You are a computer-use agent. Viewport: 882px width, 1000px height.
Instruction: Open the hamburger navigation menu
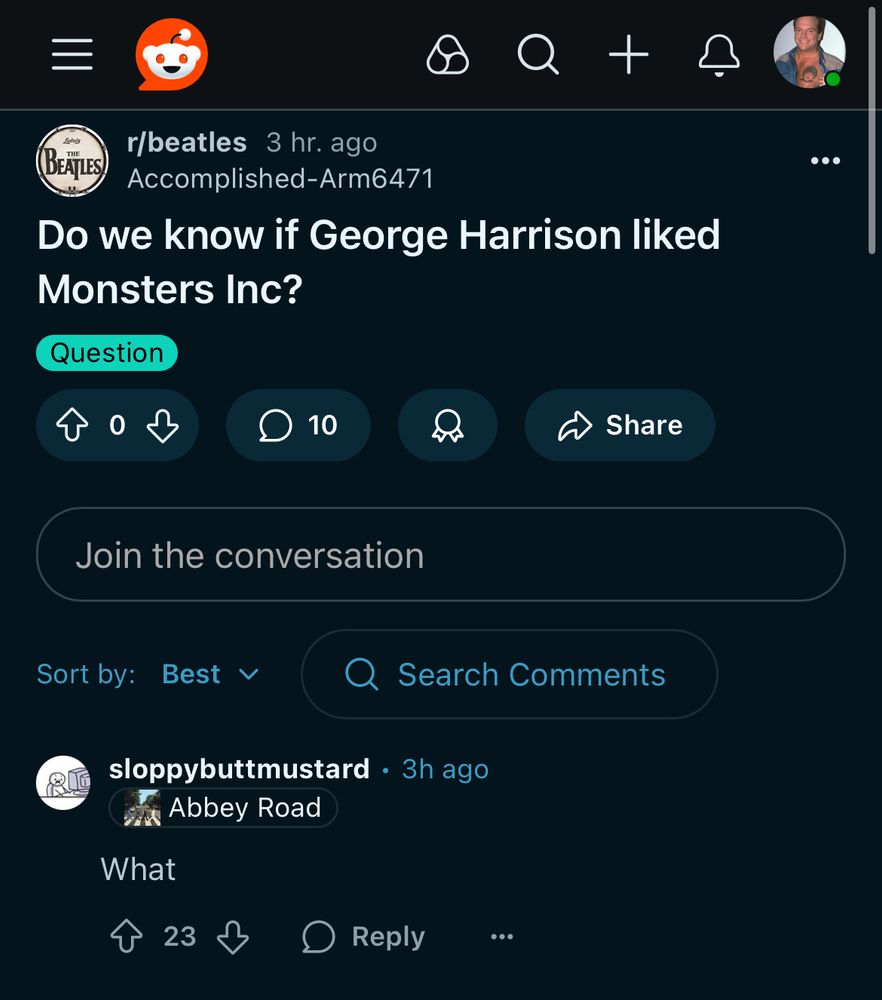coord(70,55)
